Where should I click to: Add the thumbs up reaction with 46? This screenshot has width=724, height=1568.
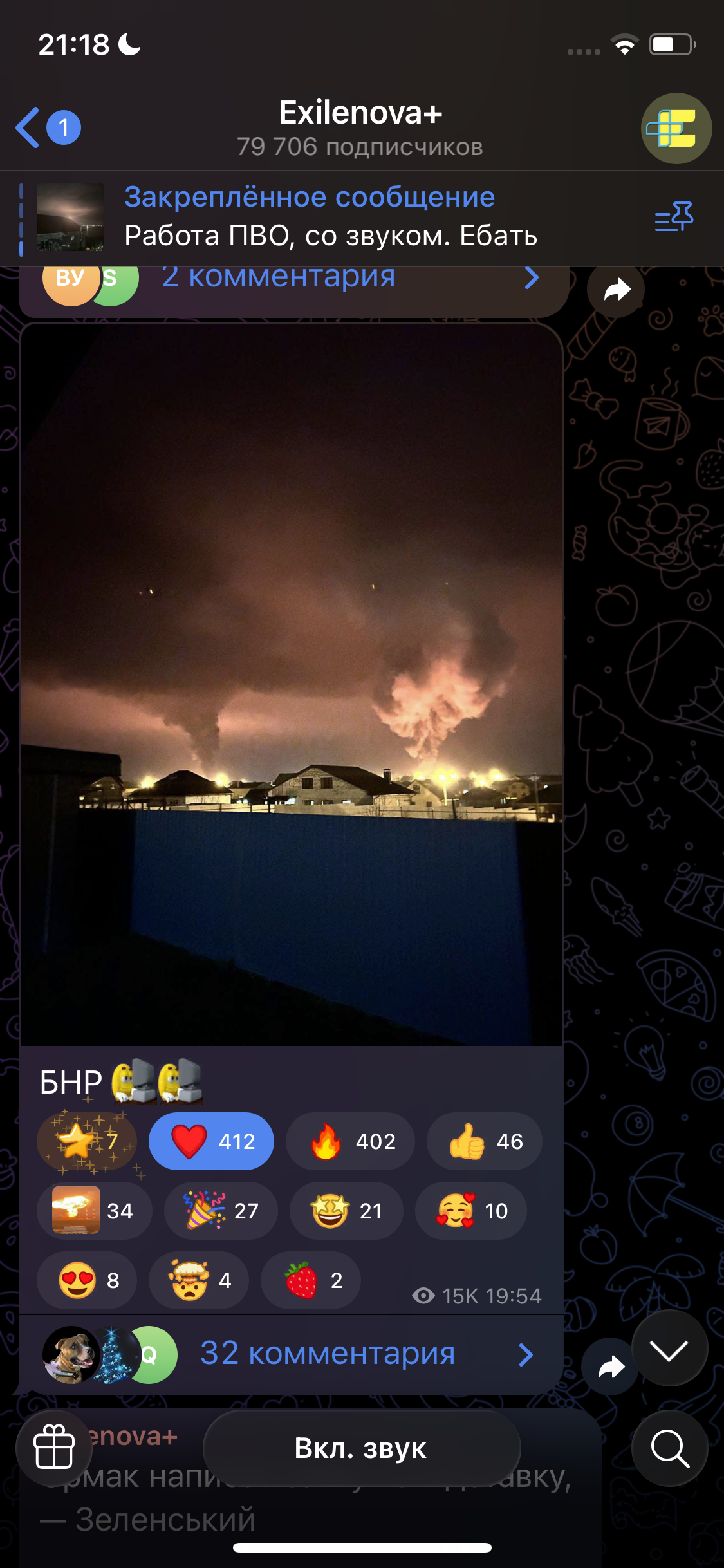(x=484, y=1141)
